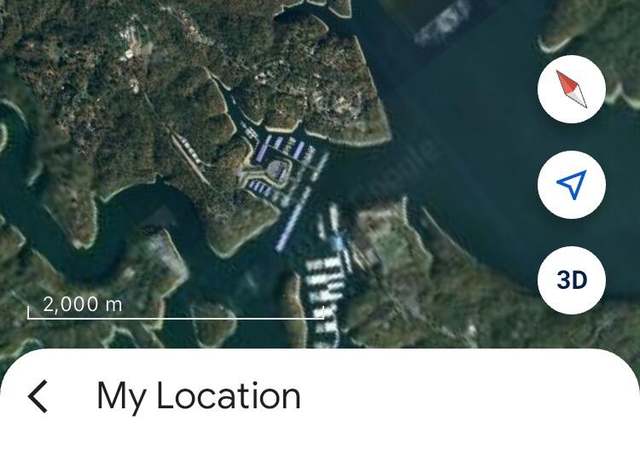Go back from My Location panel

pyautogui.click(x=37, y=396)
